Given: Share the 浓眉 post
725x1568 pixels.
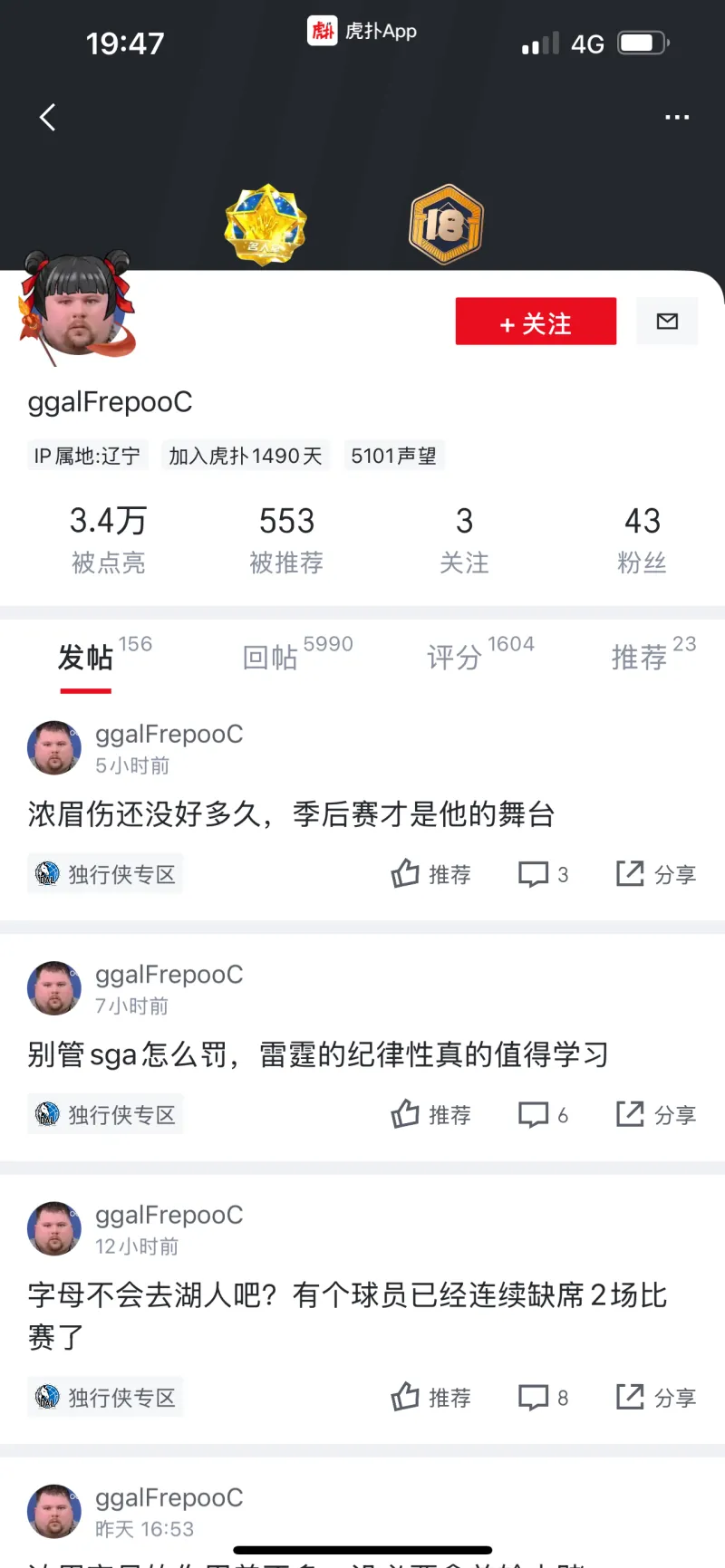Looking at the screenshot, I should pos(655,874).
